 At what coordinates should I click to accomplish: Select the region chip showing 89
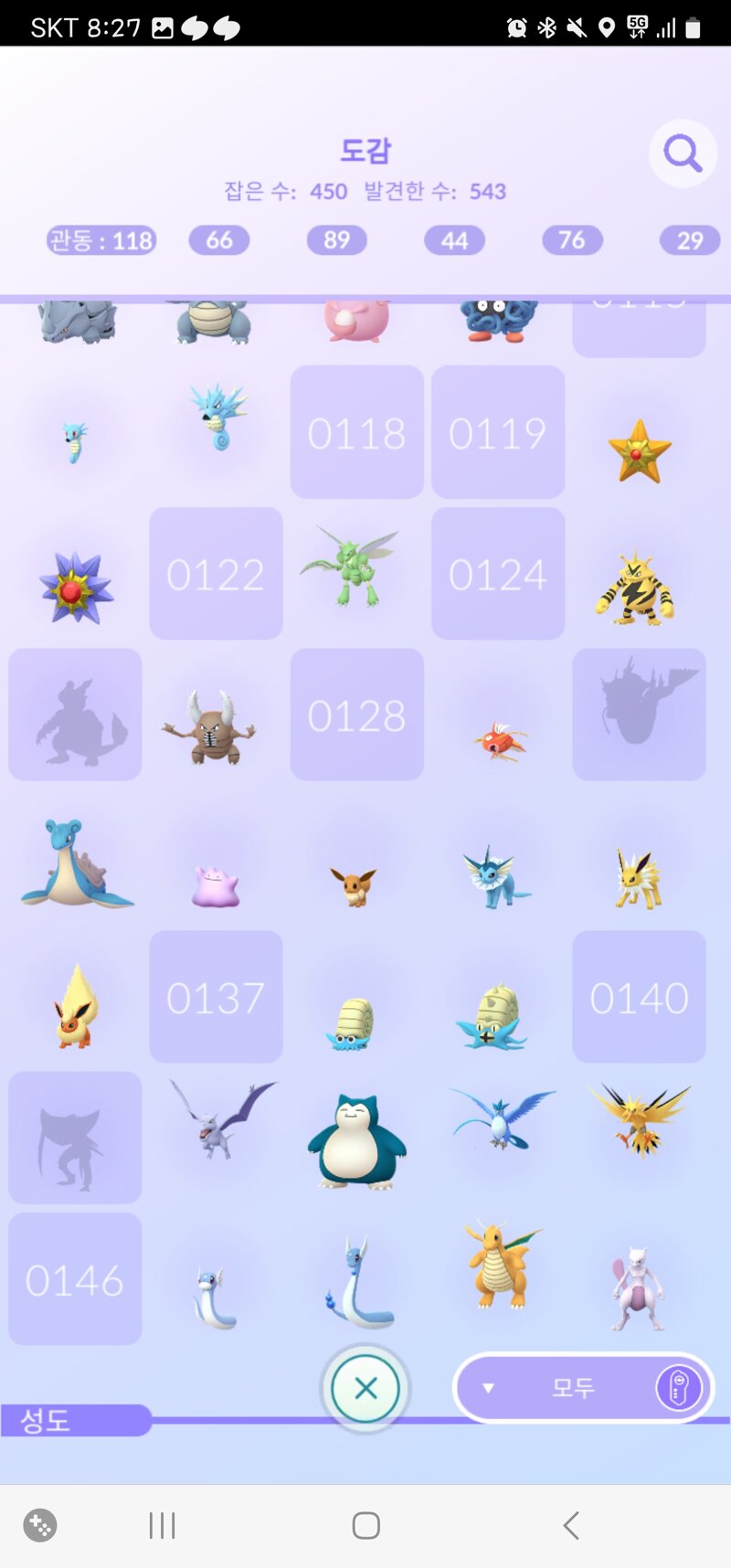tap(336, 240)
